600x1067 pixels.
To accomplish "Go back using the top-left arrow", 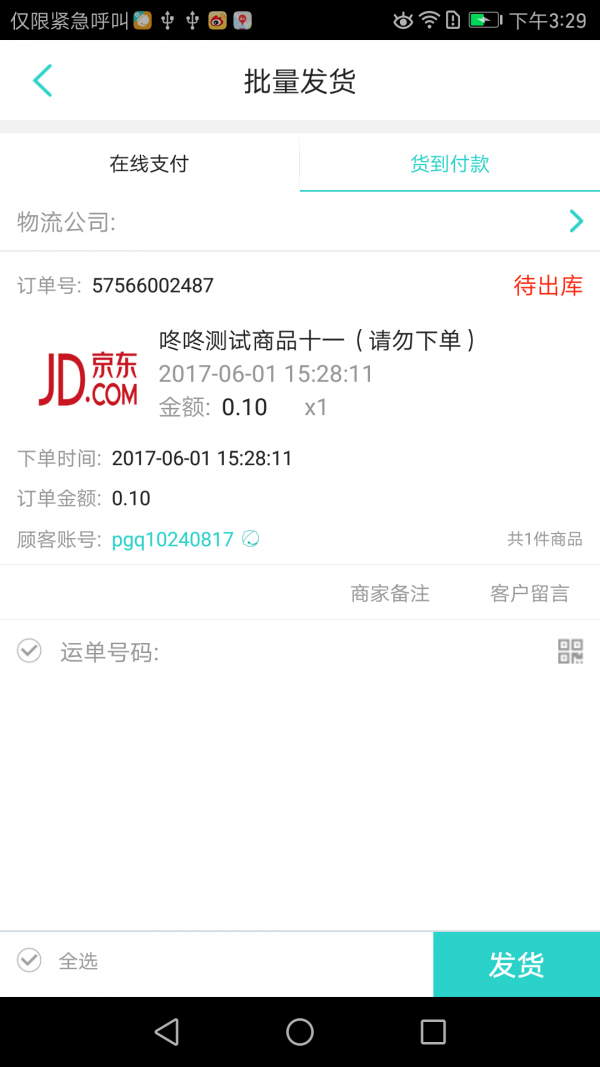I will coord(42,81).
